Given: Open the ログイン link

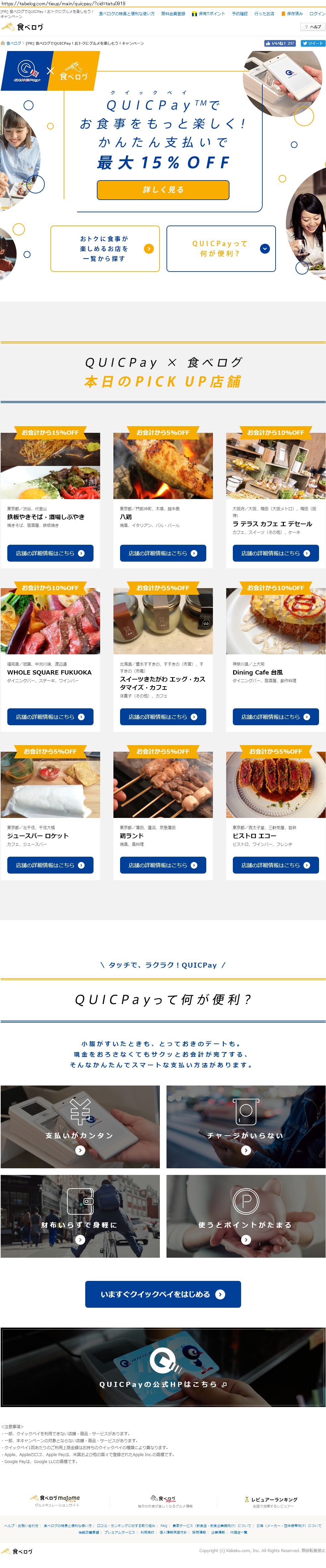Looking at the screenshot, I should coord(317,13).
